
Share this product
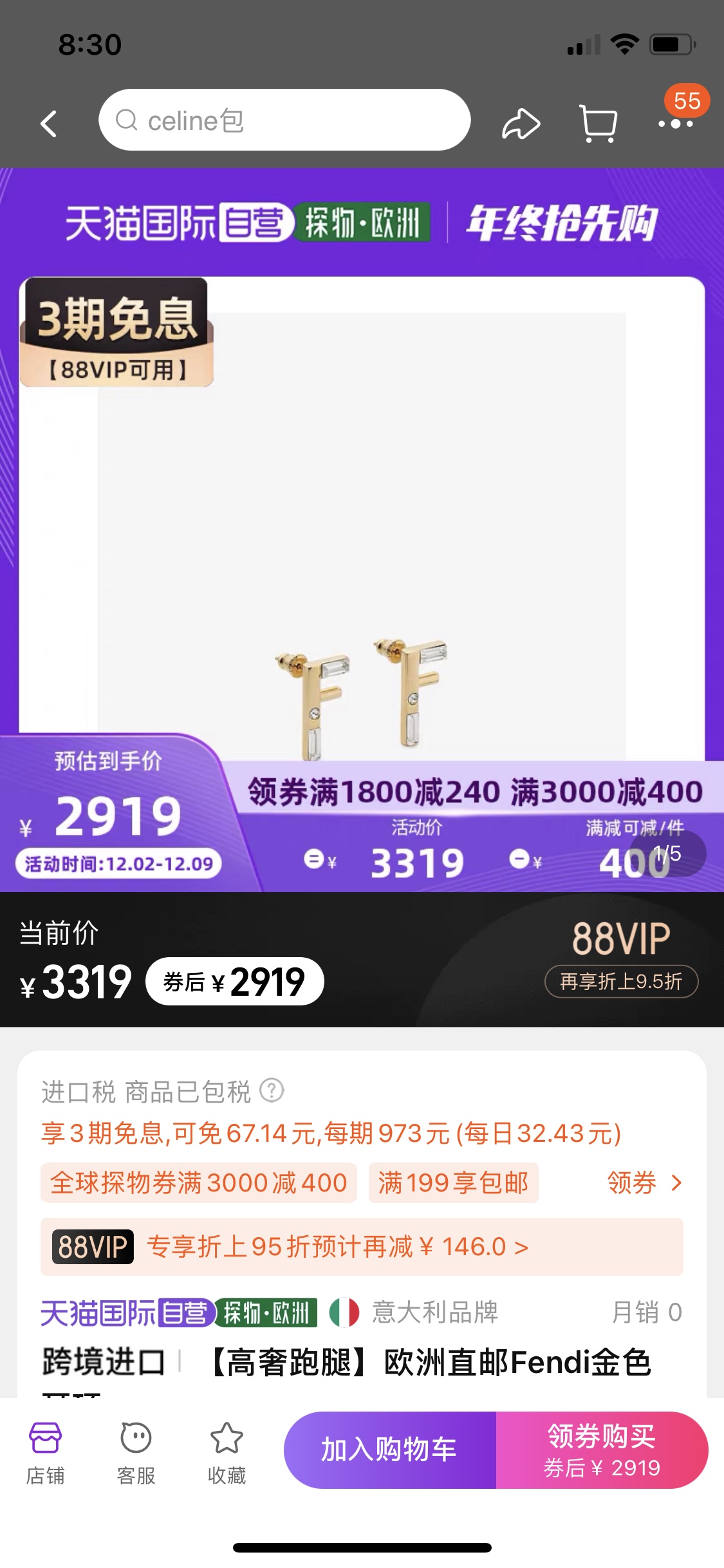520,123
